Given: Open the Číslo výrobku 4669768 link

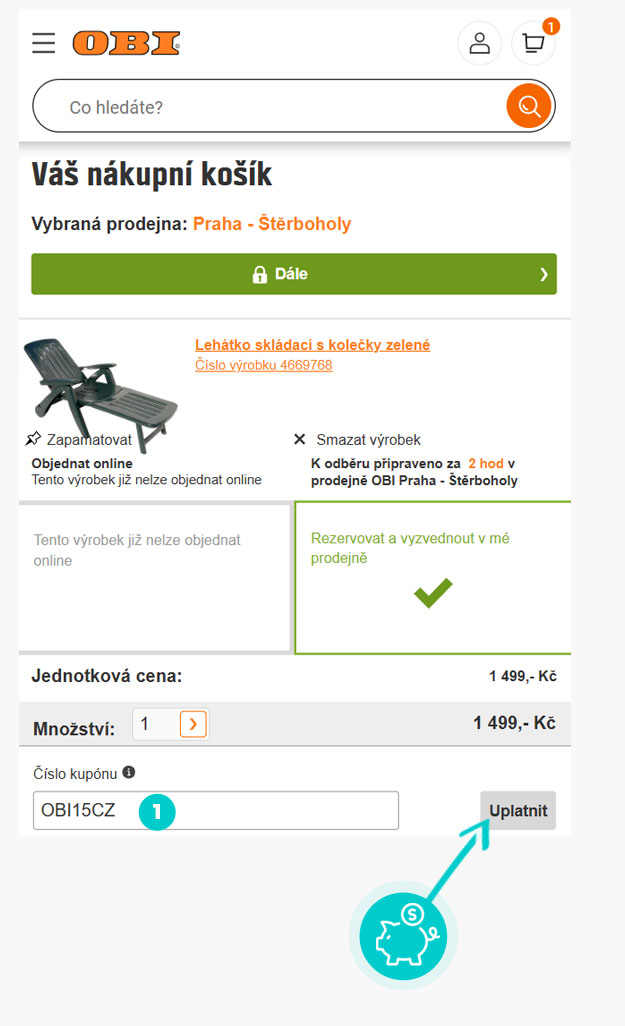Looking at the screenshot, I should pyautogui.click(x=263, y=365).
